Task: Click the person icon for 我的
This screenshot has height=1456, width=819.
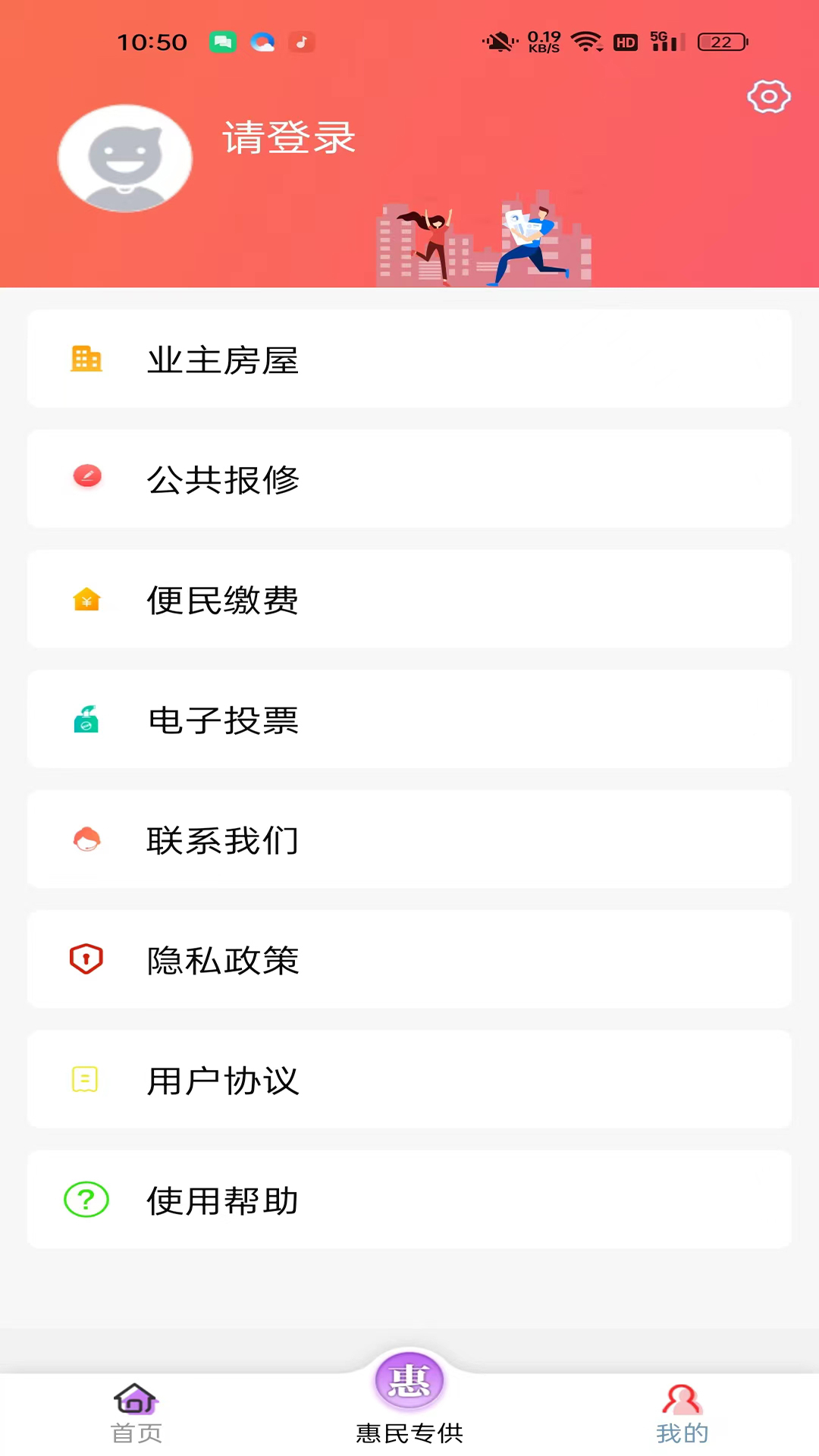Action: point(681,1398)
